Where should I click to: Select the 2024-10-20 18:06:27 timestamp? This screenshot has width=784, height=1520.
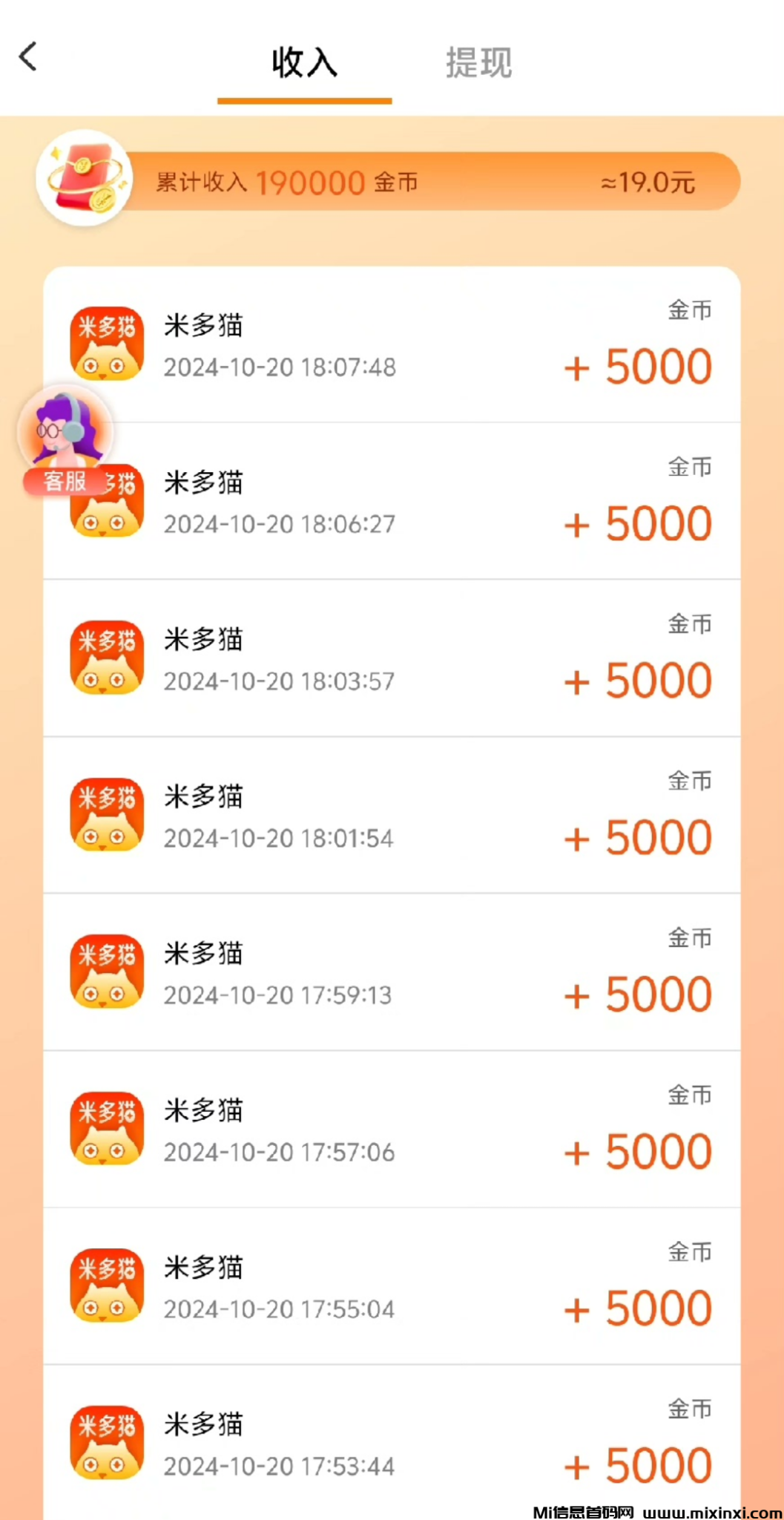[278, 523]
